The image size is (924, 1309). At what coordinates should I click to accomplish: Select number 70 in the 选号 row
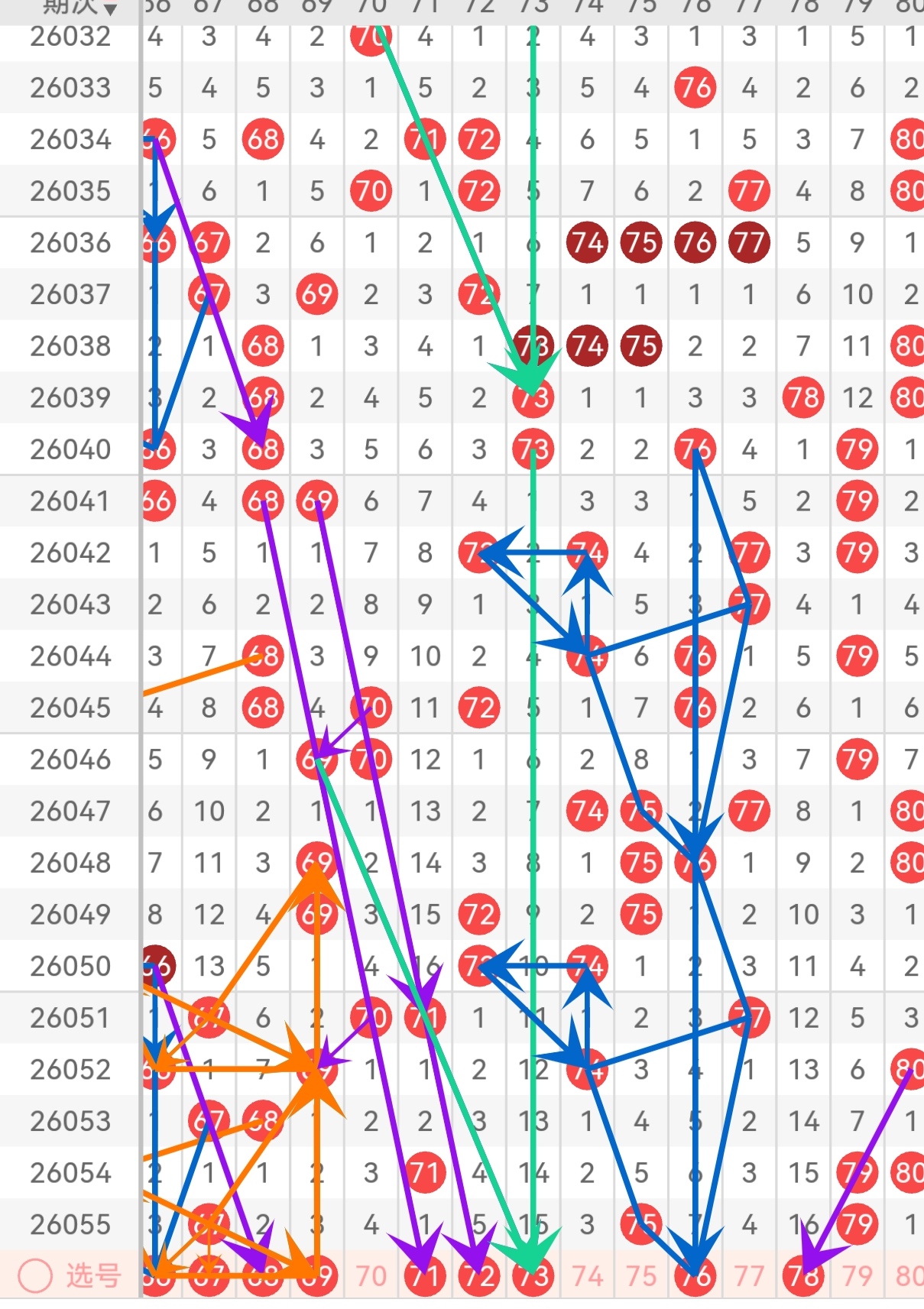pyautogui.click(x=371, y=1275)
